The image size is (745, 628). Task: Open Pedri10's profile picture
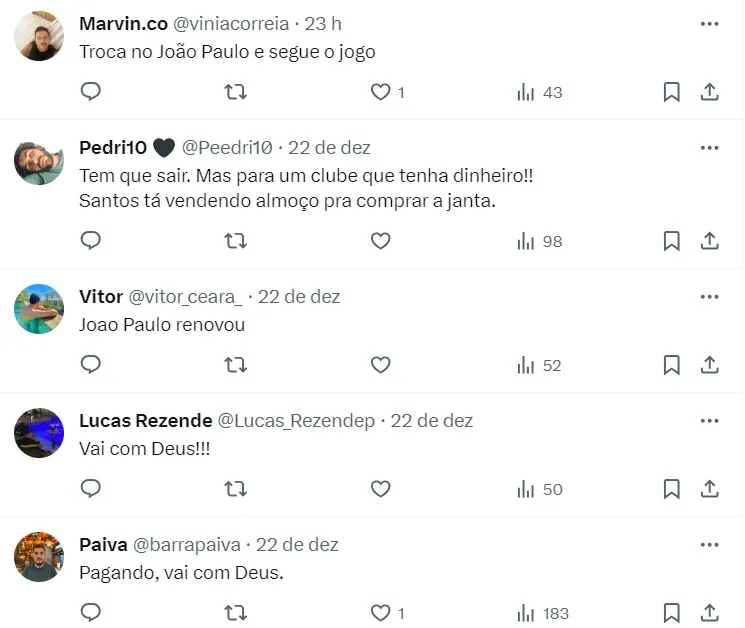click(x=39, y=161)
